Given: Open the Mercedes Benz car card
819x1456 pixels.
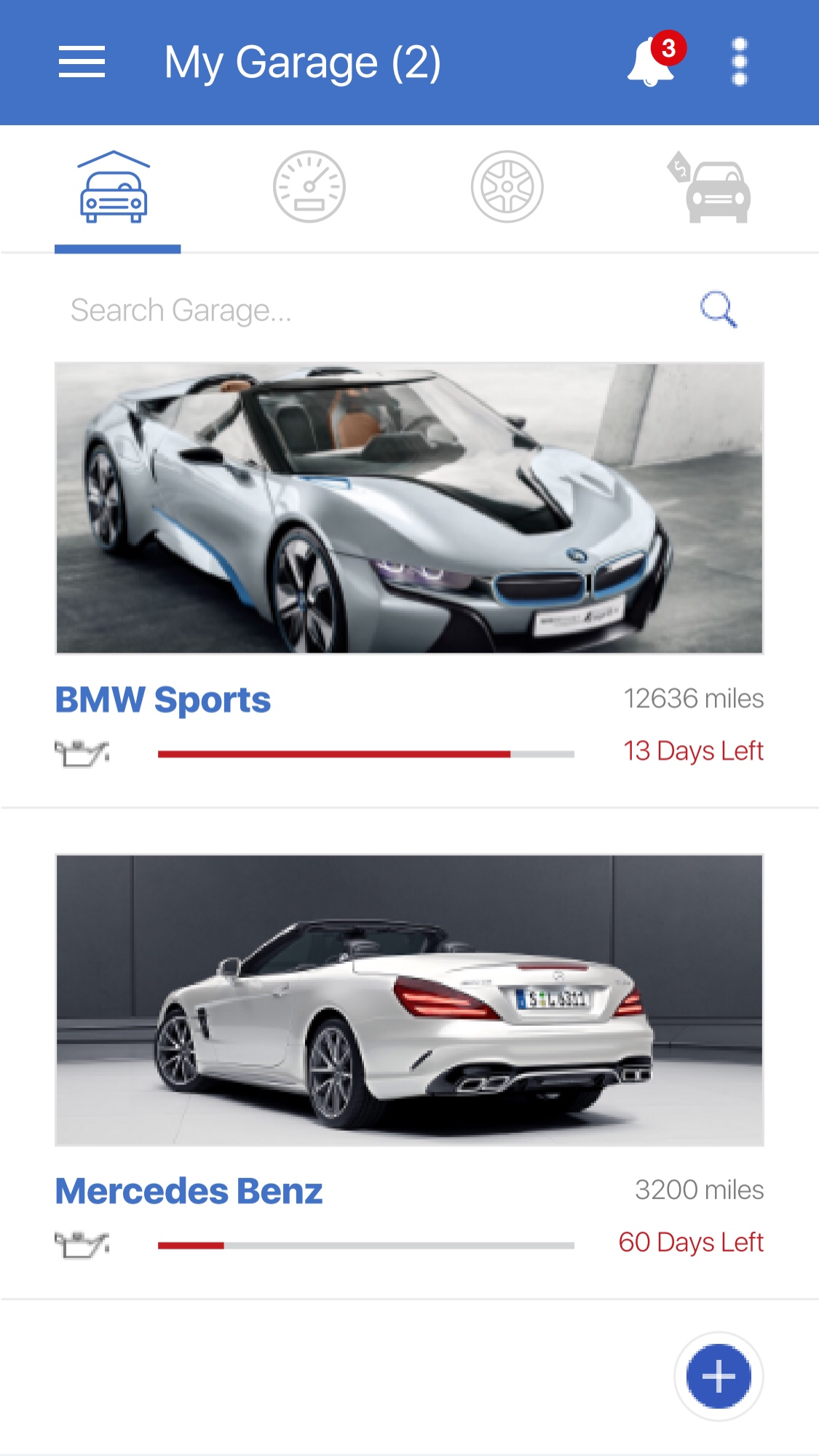Looking at the screenshot, I should tap(409, 1000).
